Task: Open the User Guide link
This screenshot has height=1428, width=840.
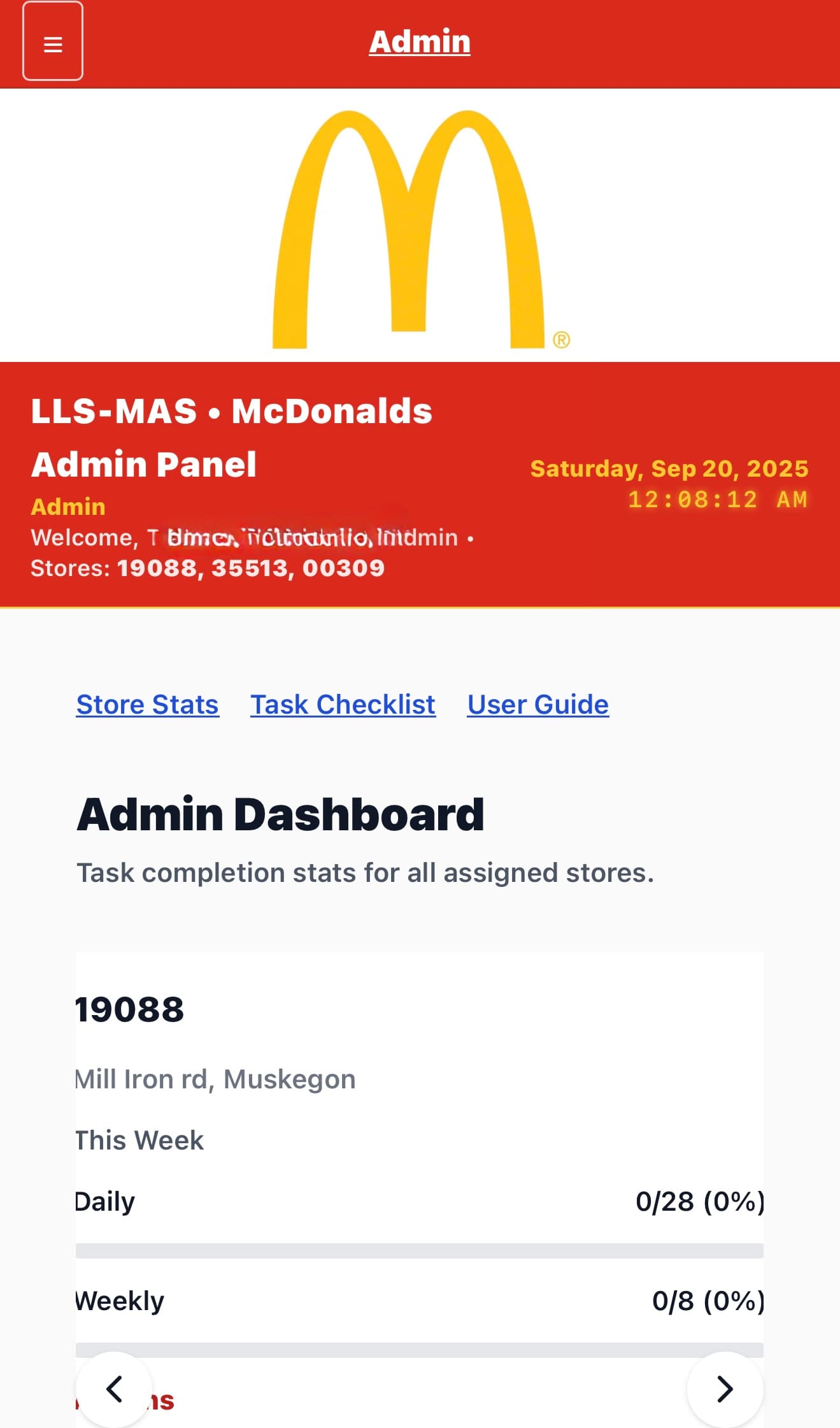Action: click(537, 704)
